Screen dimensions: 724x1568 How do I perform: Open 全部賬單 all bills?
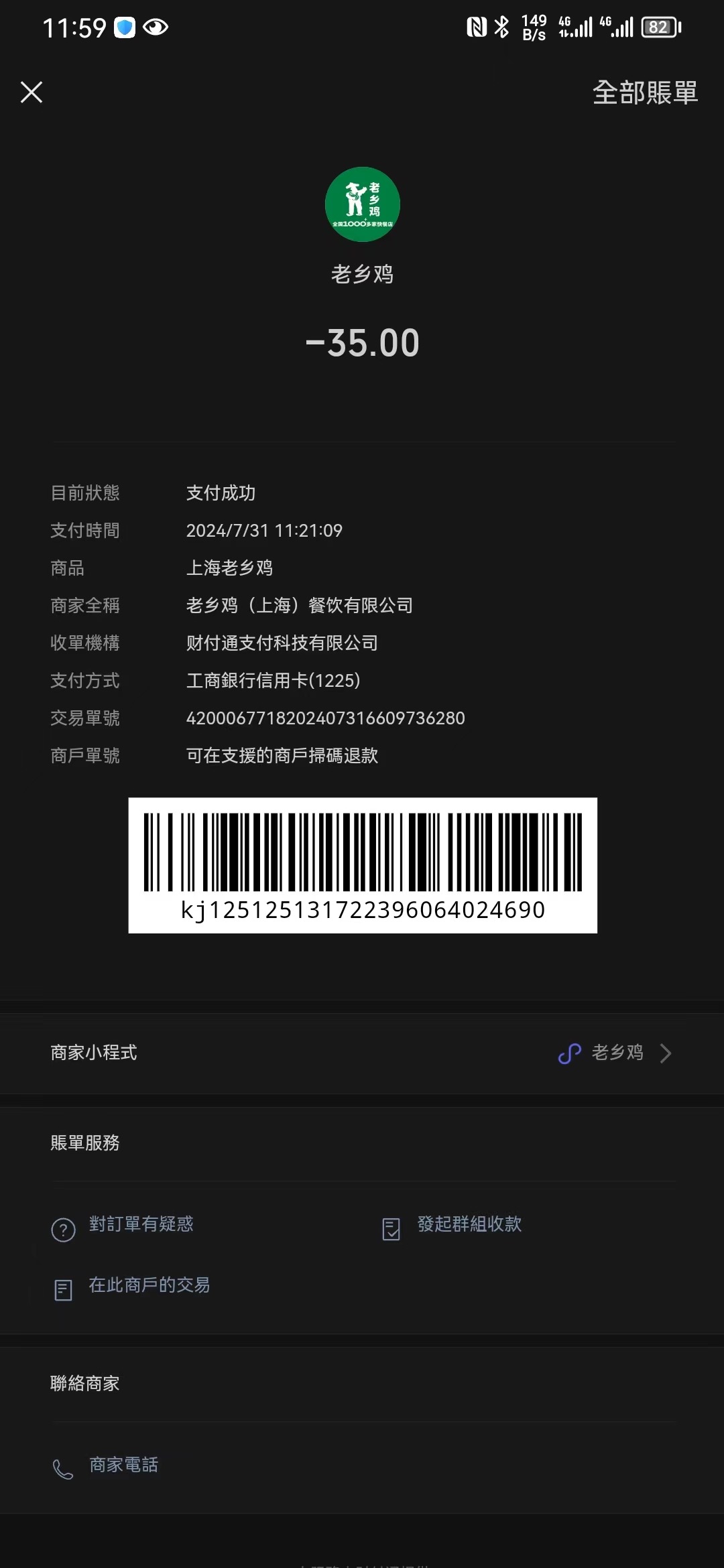[x=645, y=92]
